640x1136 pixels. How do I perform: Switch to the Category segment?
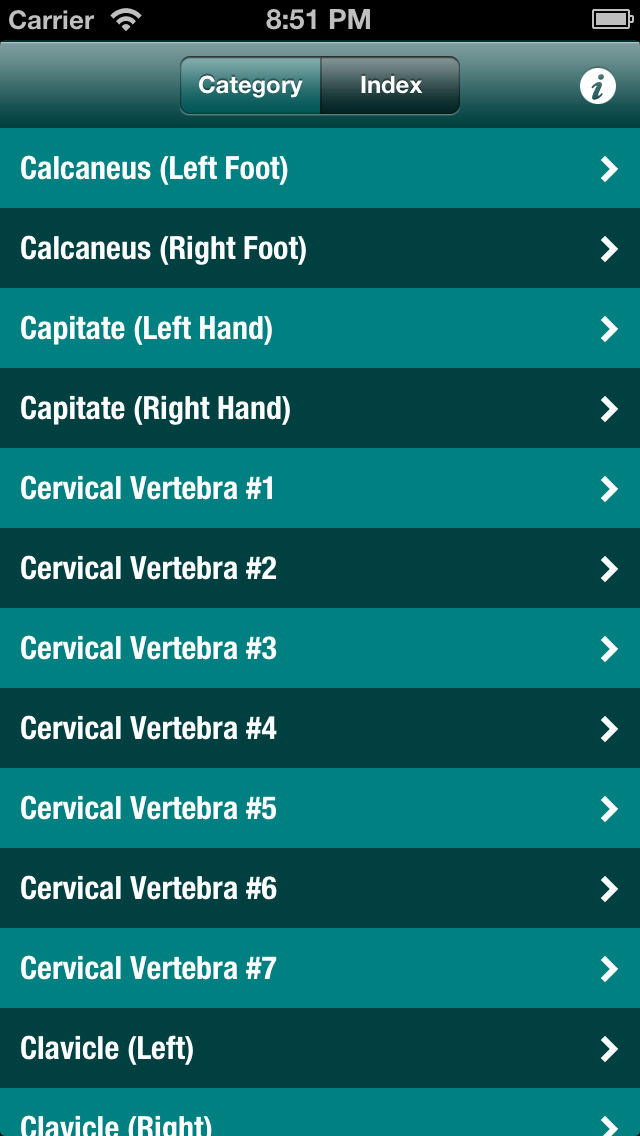pyautogui.click(x=250, y=85)
